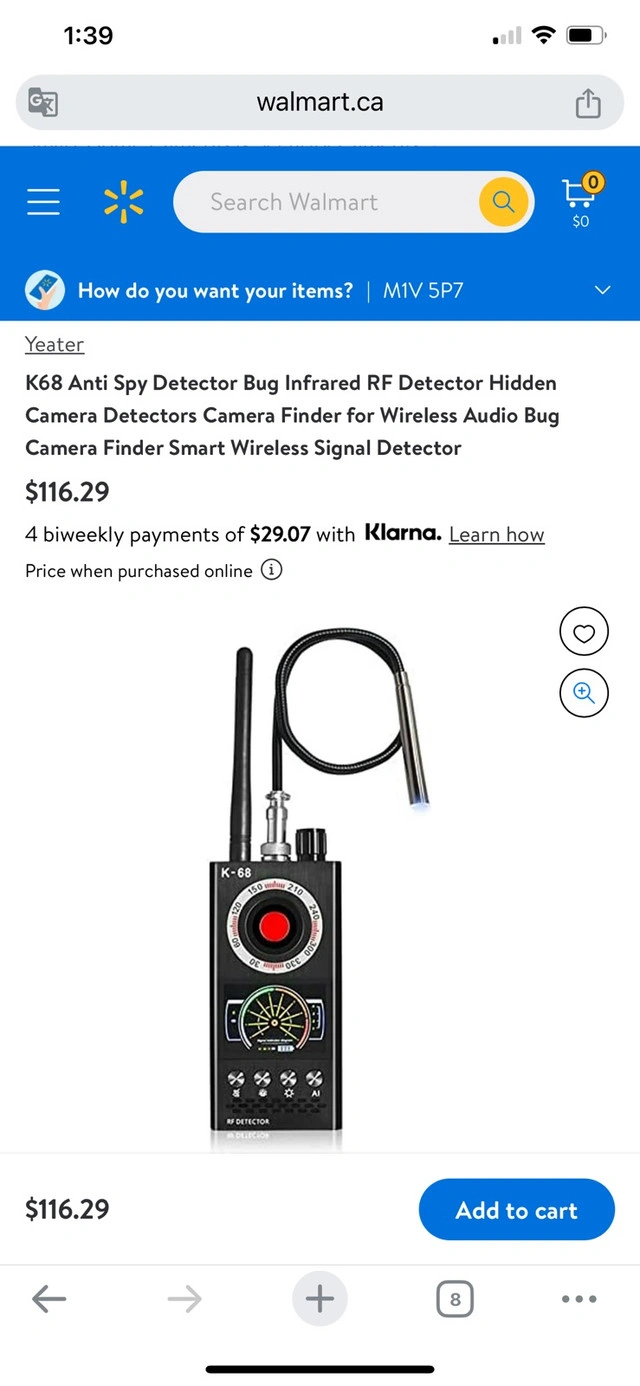This screenshot has height=1386, width=640.
Task: View the 8 open tabs
Action: [455, 1299]
